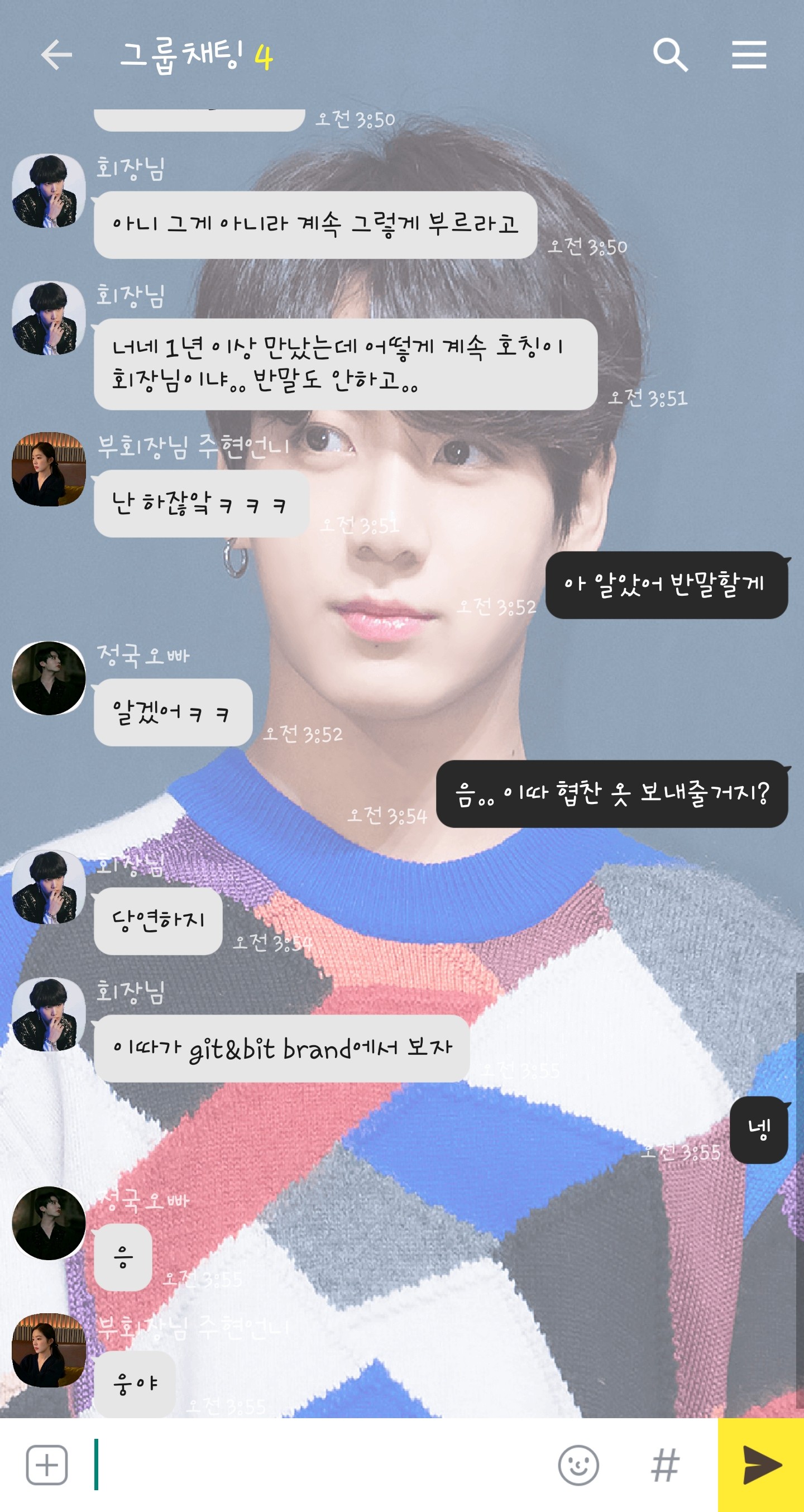This screenshot has width=804, height=1512.
Task: Search within this chat
Action: point(670,55)
